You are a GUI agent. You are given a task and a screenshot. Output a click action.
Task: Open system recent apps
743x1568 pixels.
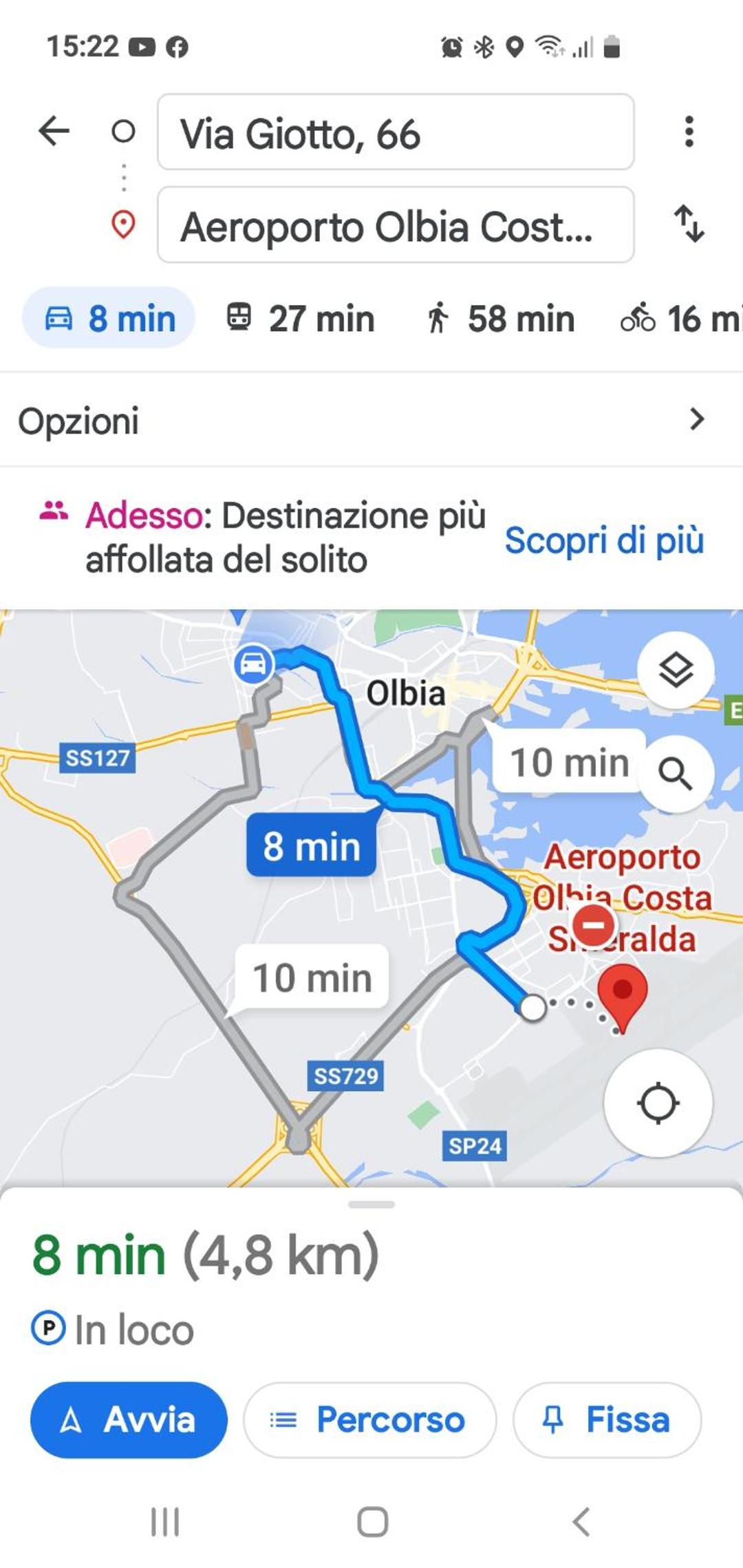click(165, 1522)
